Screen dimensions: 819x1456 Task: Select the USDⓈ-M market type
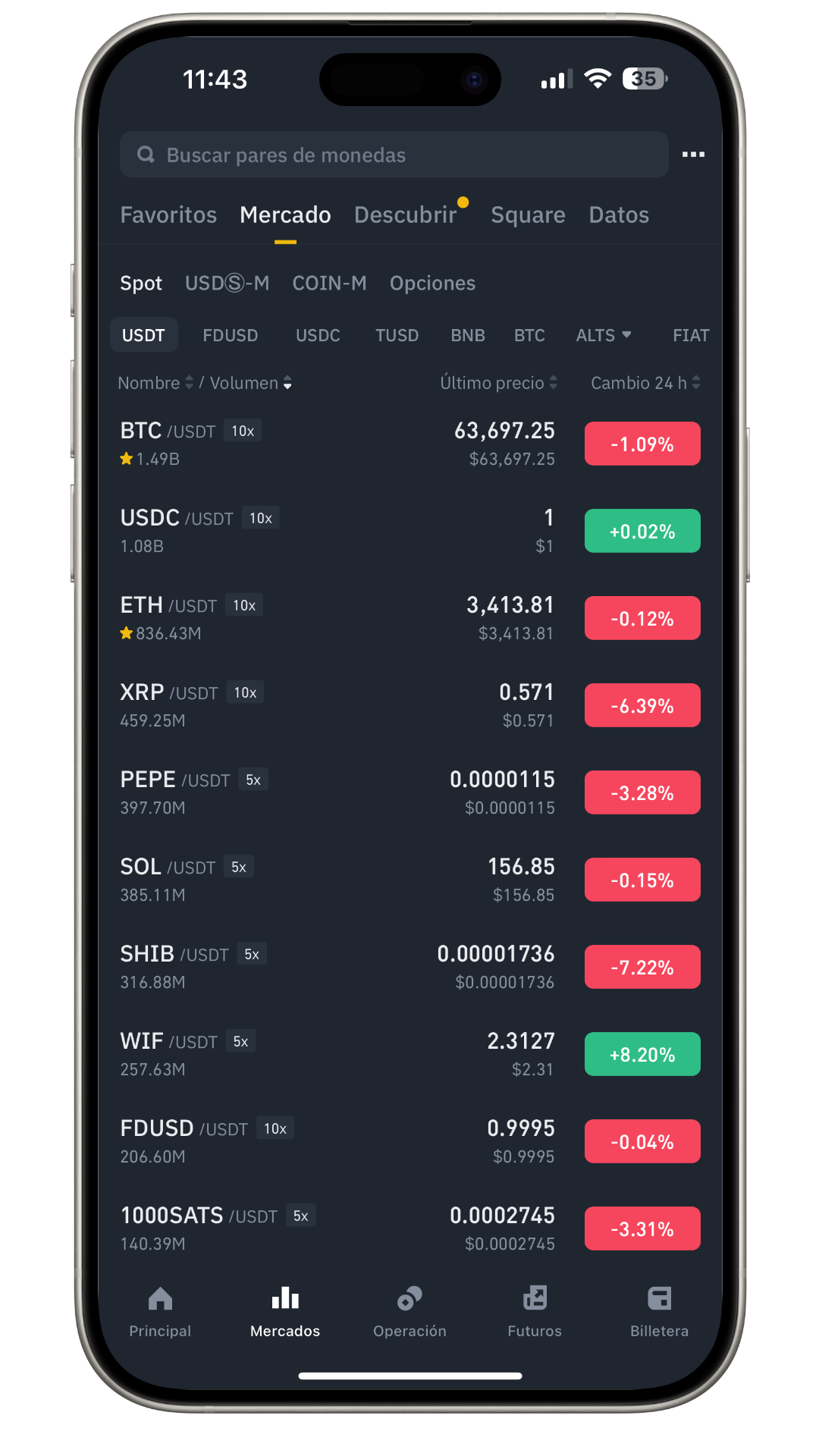click(227, 284)
